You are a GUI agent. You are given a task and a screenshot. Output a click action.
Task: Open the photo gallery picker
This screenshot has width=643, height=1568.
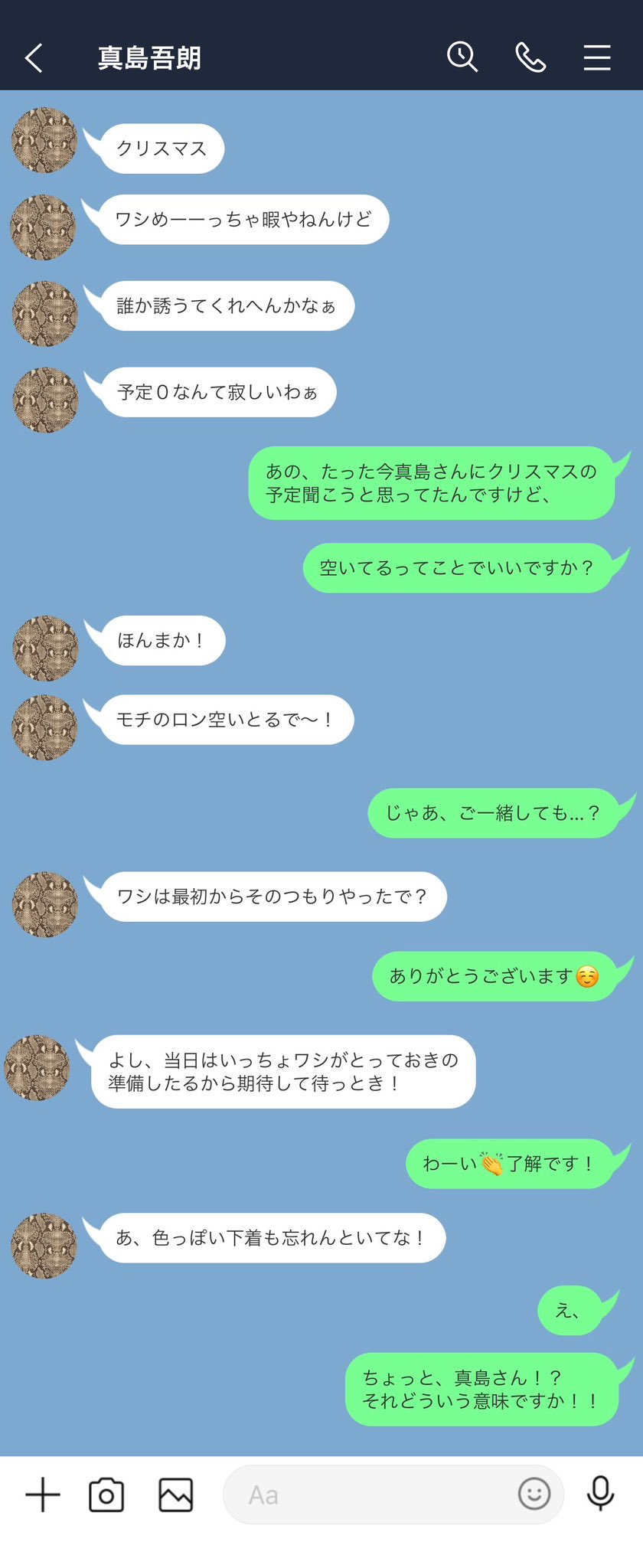[175, 1494]
